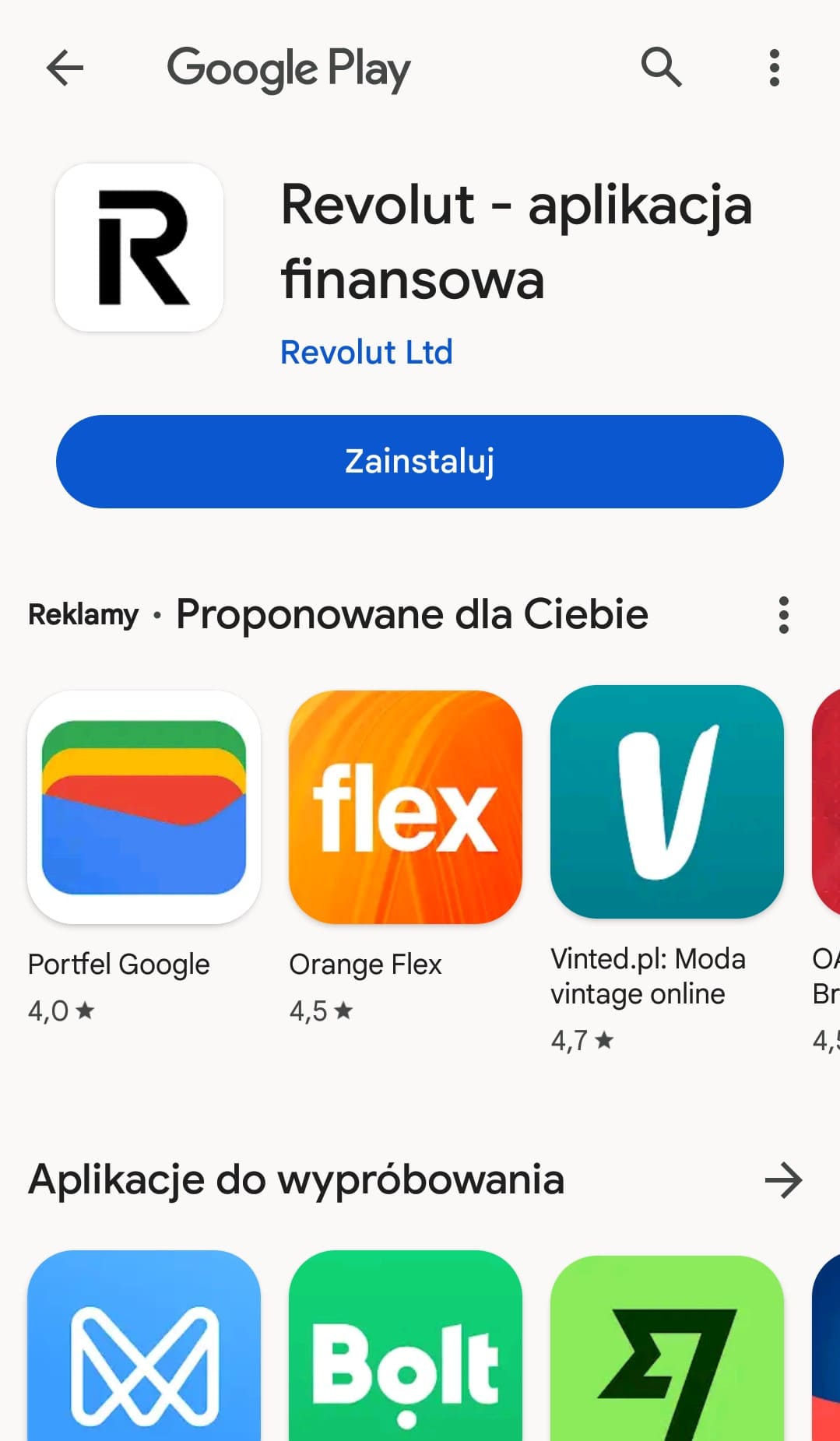Screen dimensions: 840x1441
Task: Open the Google Play search icon
Action: 661,68
